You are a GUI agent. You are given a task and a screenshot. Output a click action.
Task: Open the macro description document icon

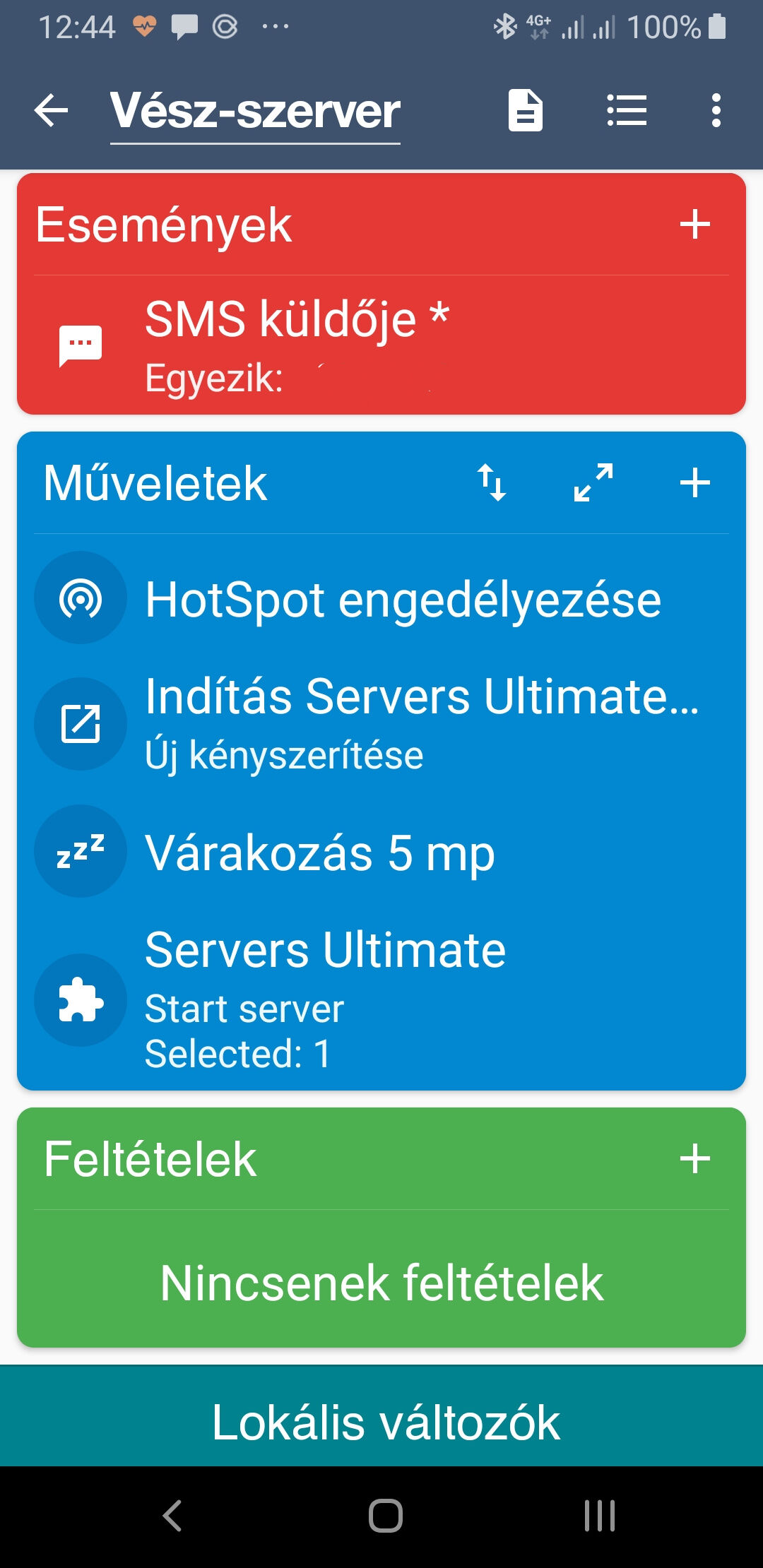pyautogui.click(x=526, y=111)
